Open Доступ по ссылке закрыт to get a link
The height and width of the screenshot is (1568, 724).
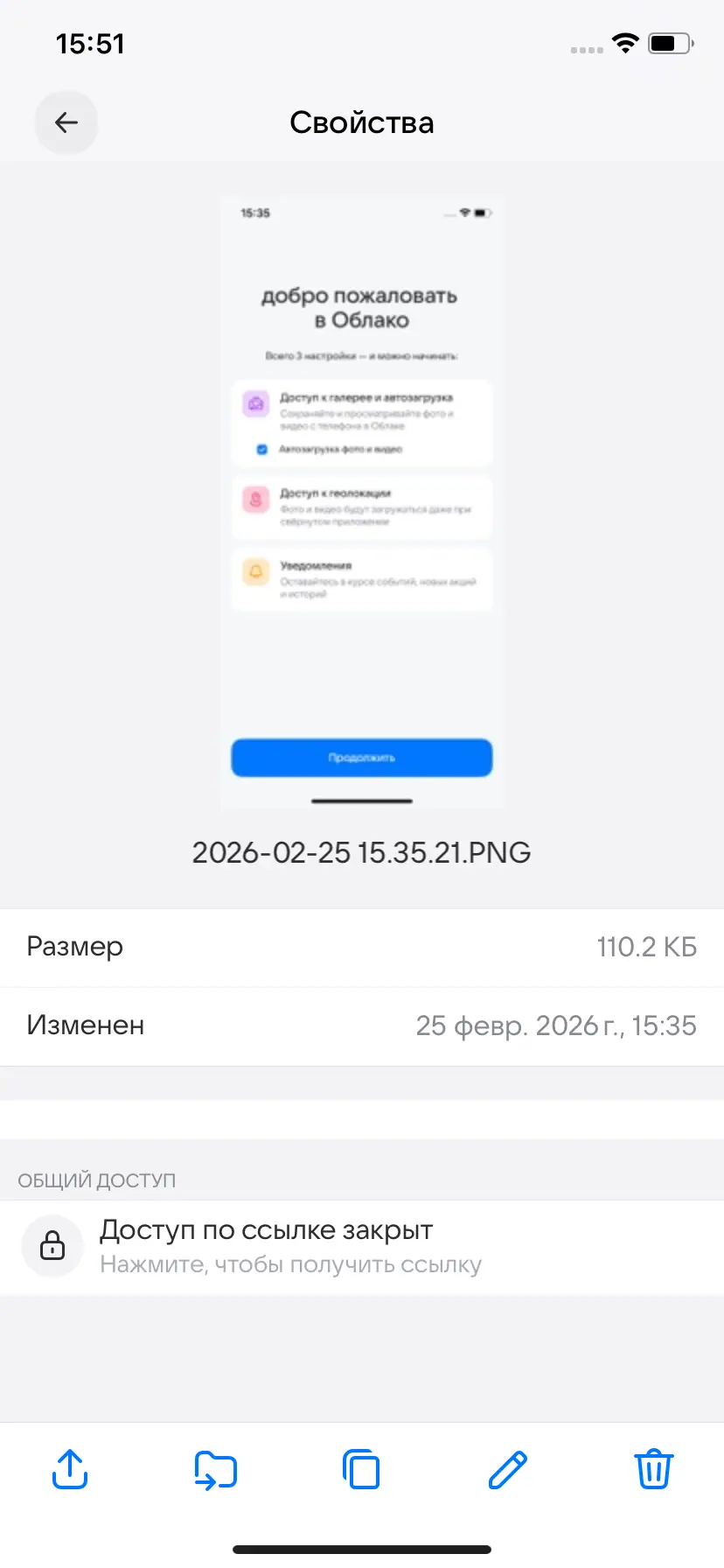361,1246
